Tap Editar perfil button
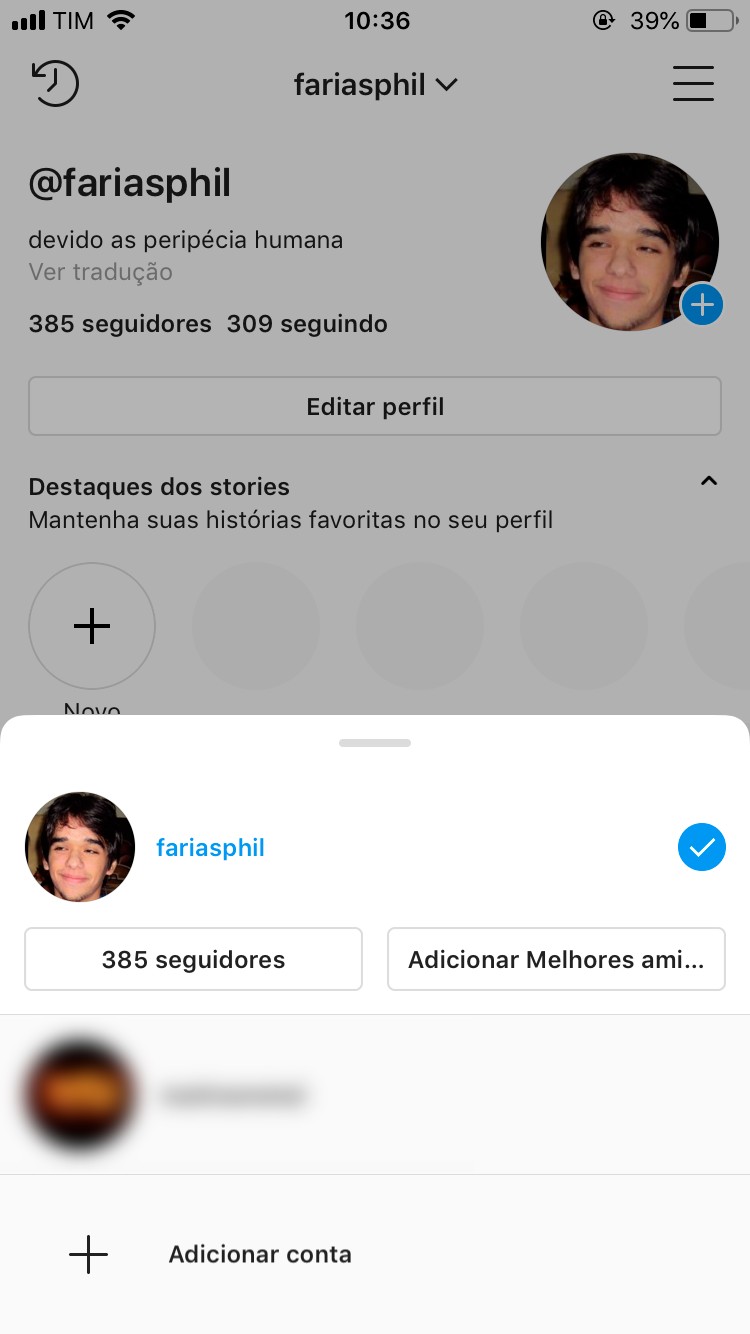Image resolution: width=750 pixels, height=1334 pixels. [x=375, y=407]
